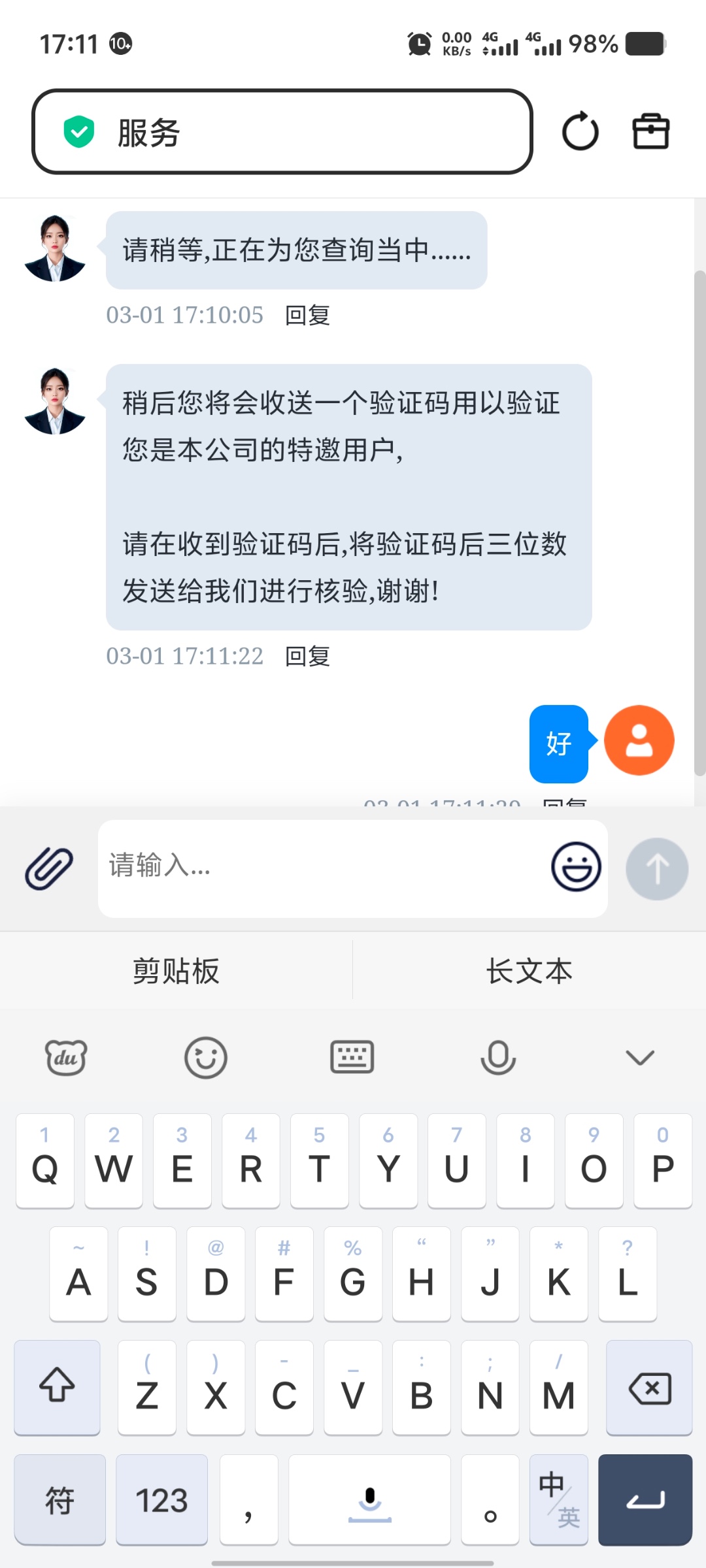The image size is (706, 1568).
Task: Open the 剪贴板 clipboard option
Action: pos(176,971)
